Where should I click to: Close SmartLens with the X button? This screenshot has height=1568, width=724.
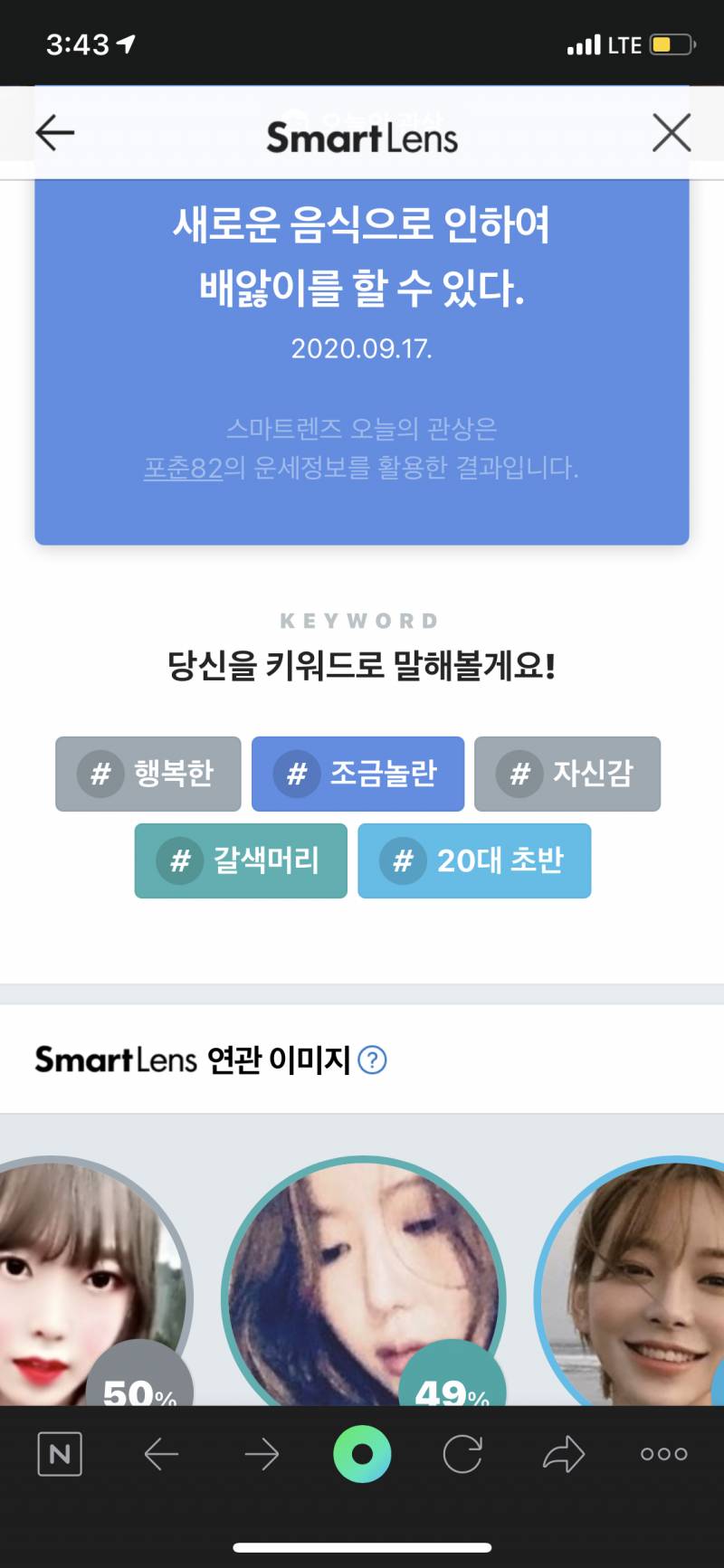coord(671,132)
